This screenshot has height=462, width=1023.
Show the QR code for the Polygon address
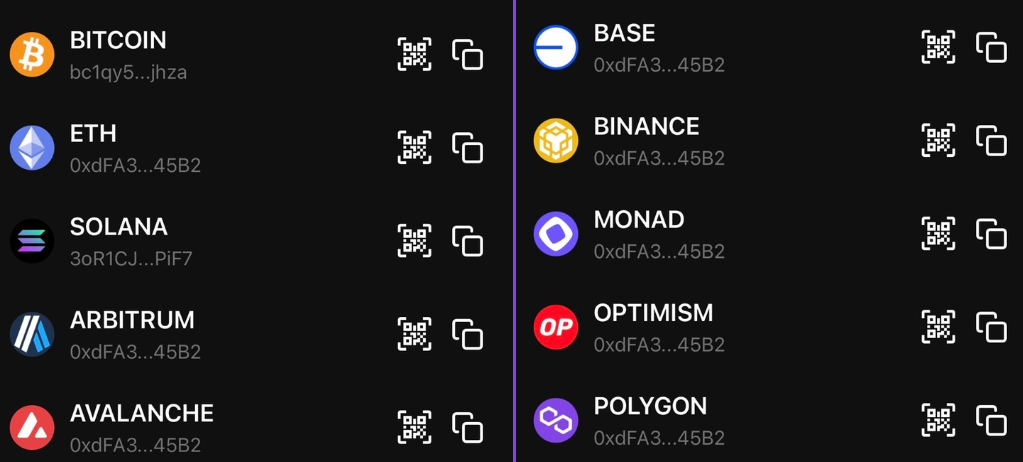[938, 420]
